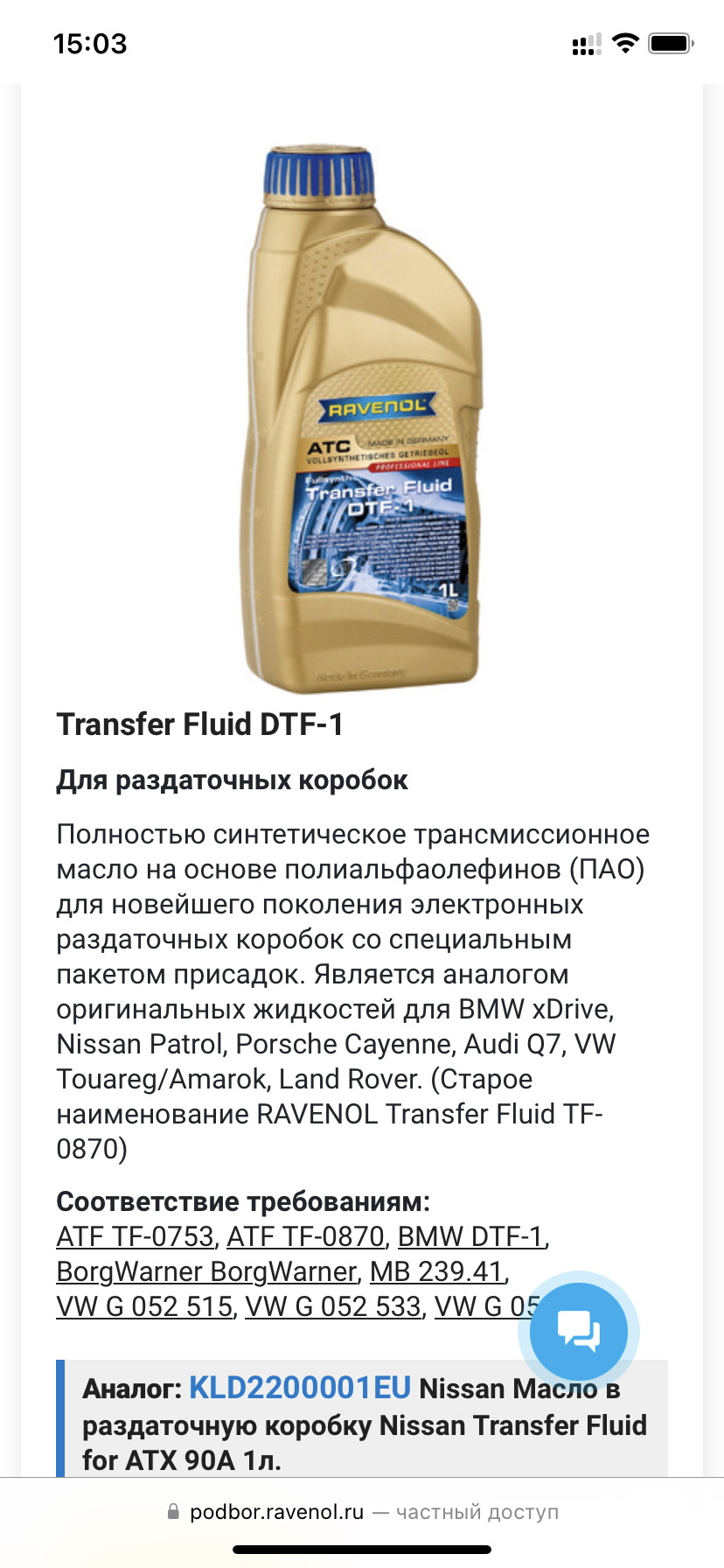724x1568 pixels.
Task: Open the ATF TF-0870 specification link
Action: coord(305,1236)
